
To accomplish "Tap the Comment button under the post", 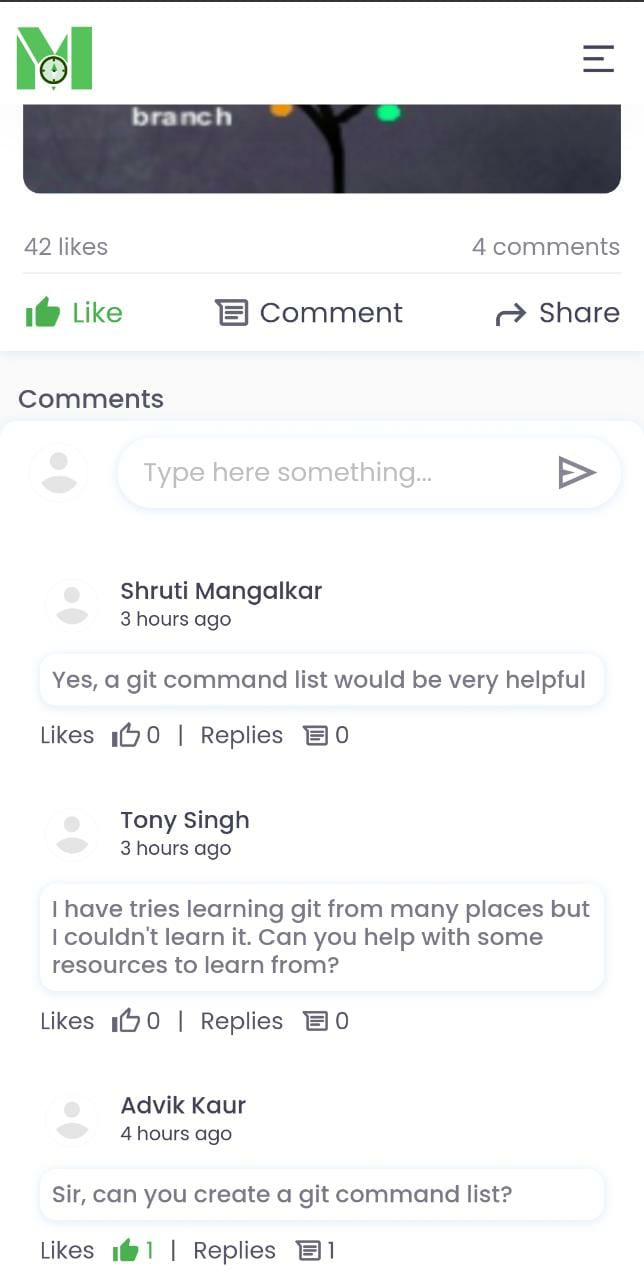I will [309, 313].
